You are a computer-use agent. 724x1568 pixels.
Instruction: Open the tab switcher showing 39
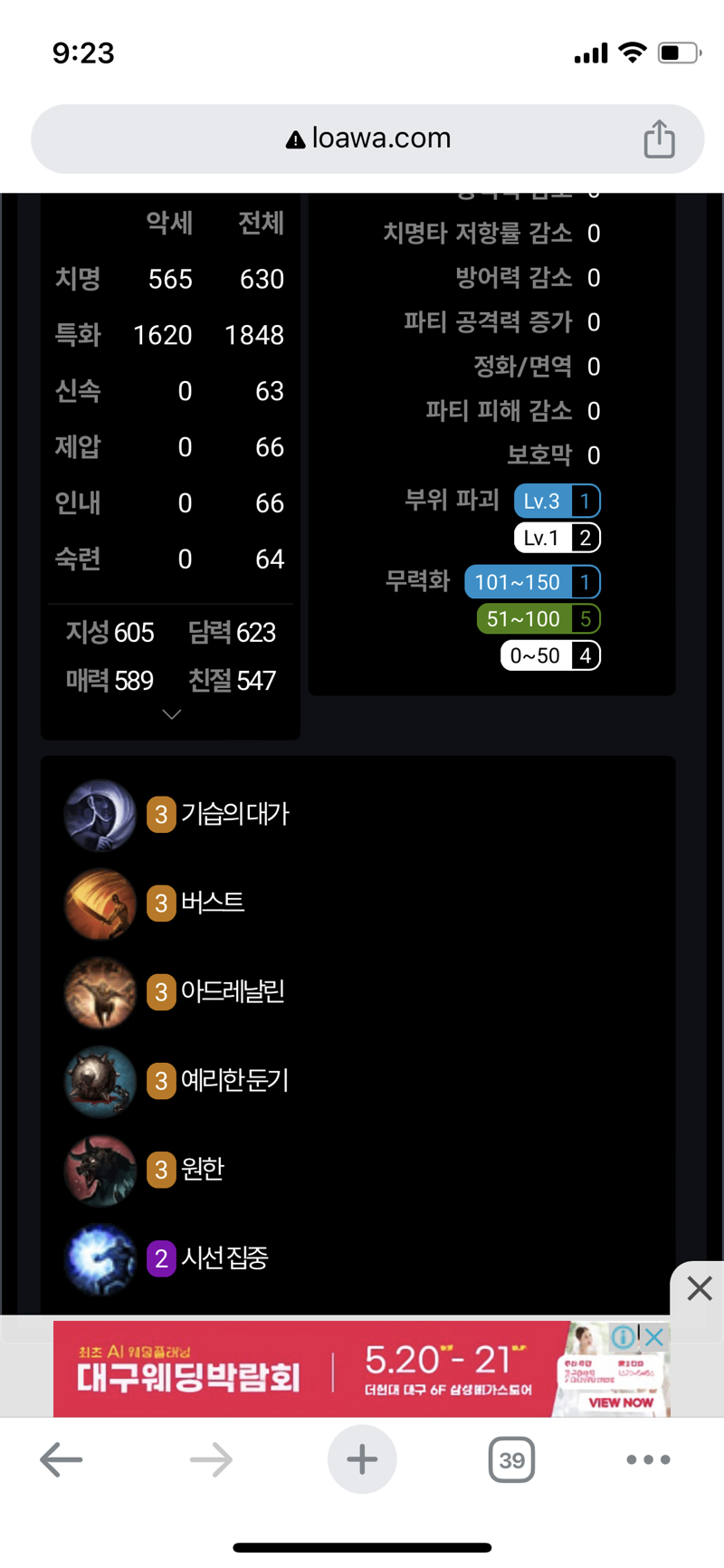(x=511, y=1459)
